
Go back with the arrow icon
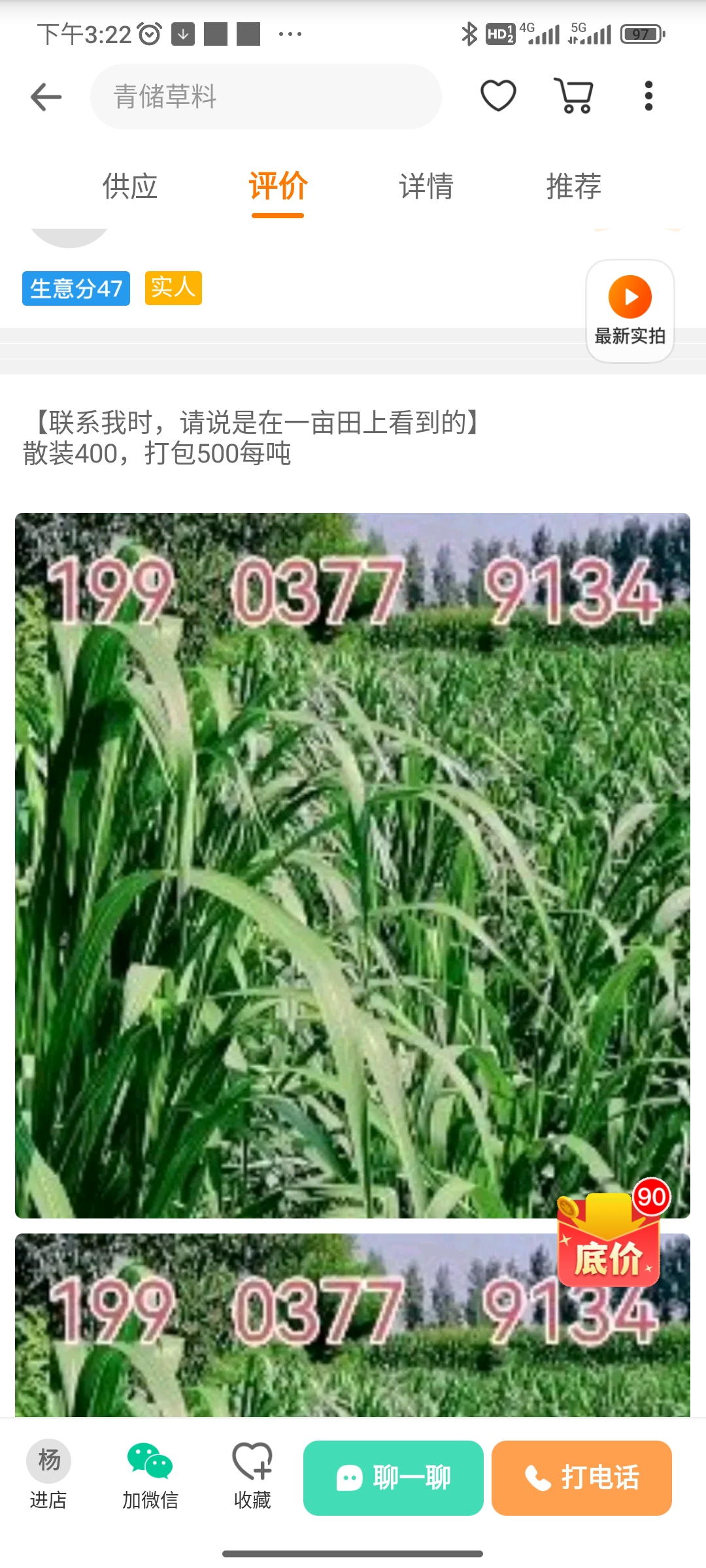tap(46, 97)
